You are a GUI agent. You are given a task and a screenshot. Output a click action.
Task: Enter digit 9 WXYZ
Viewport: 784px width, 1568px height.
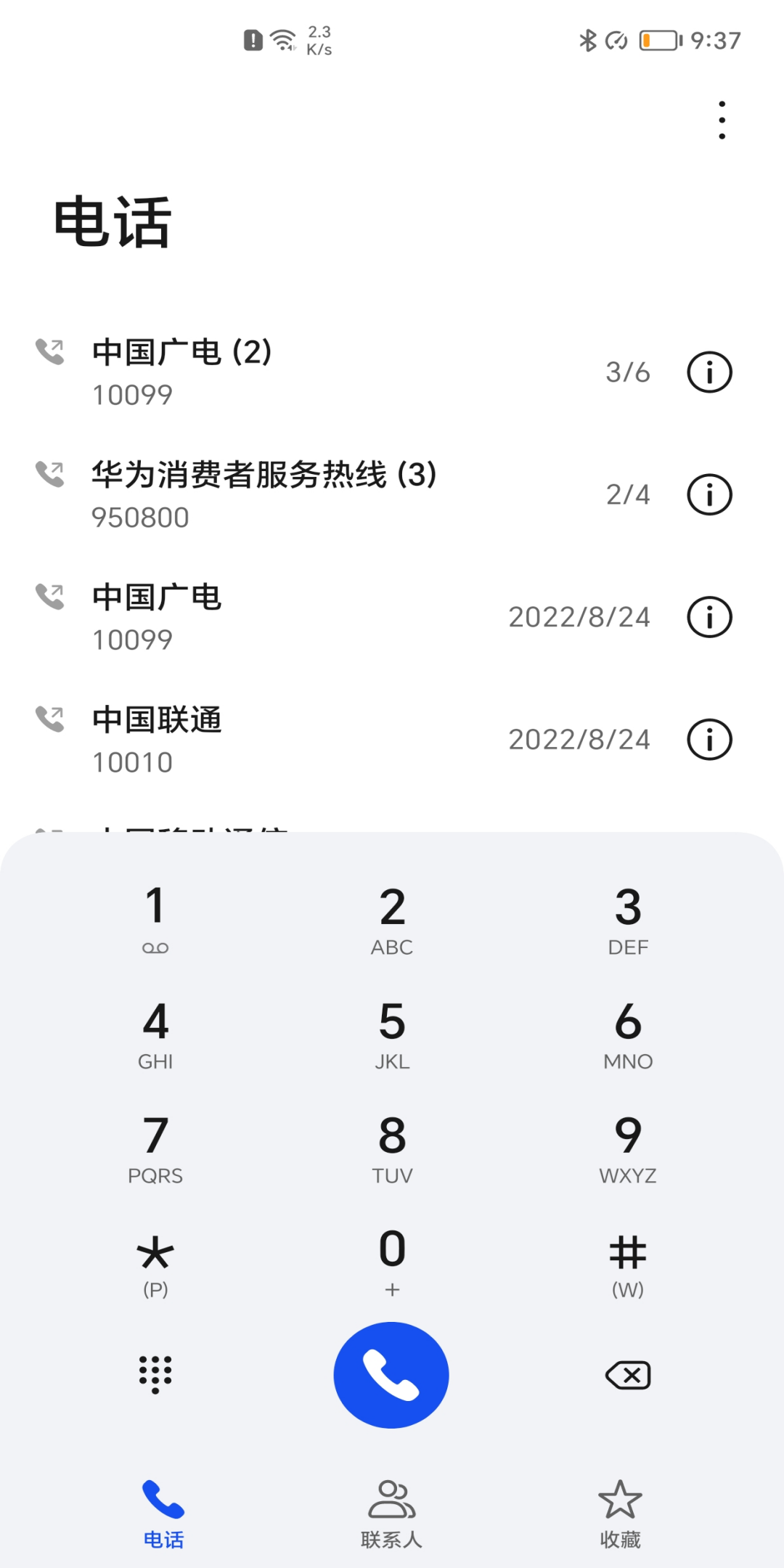coord(628,1147)
